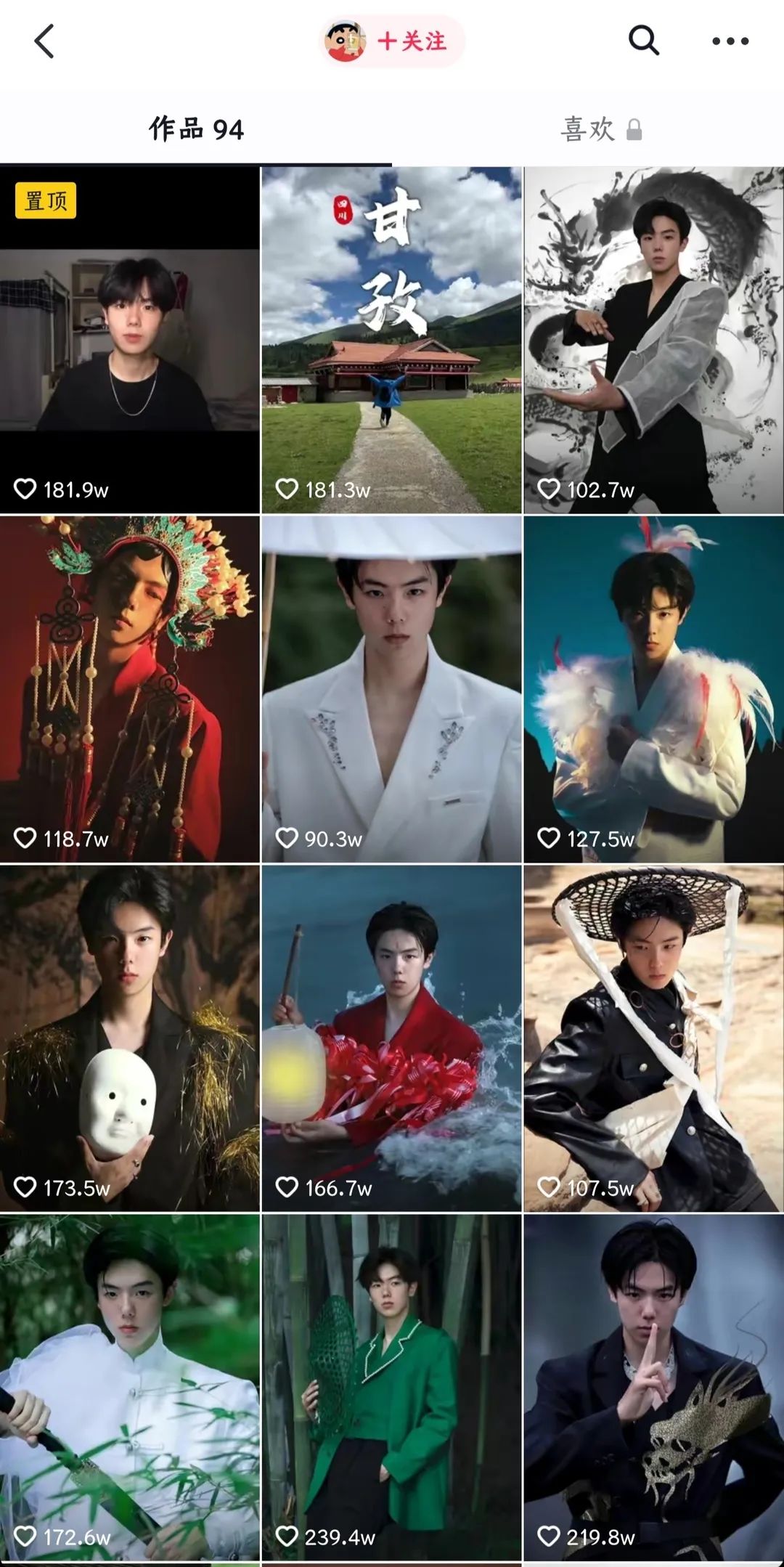
Task: Open the opera headdress video with 118.7w likes
Action: 129,688
